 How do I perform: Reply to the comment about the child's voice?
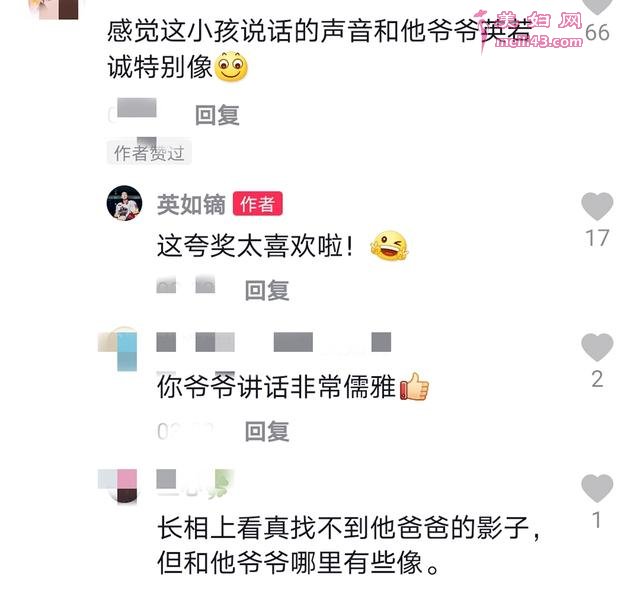[x=217, y=115]
